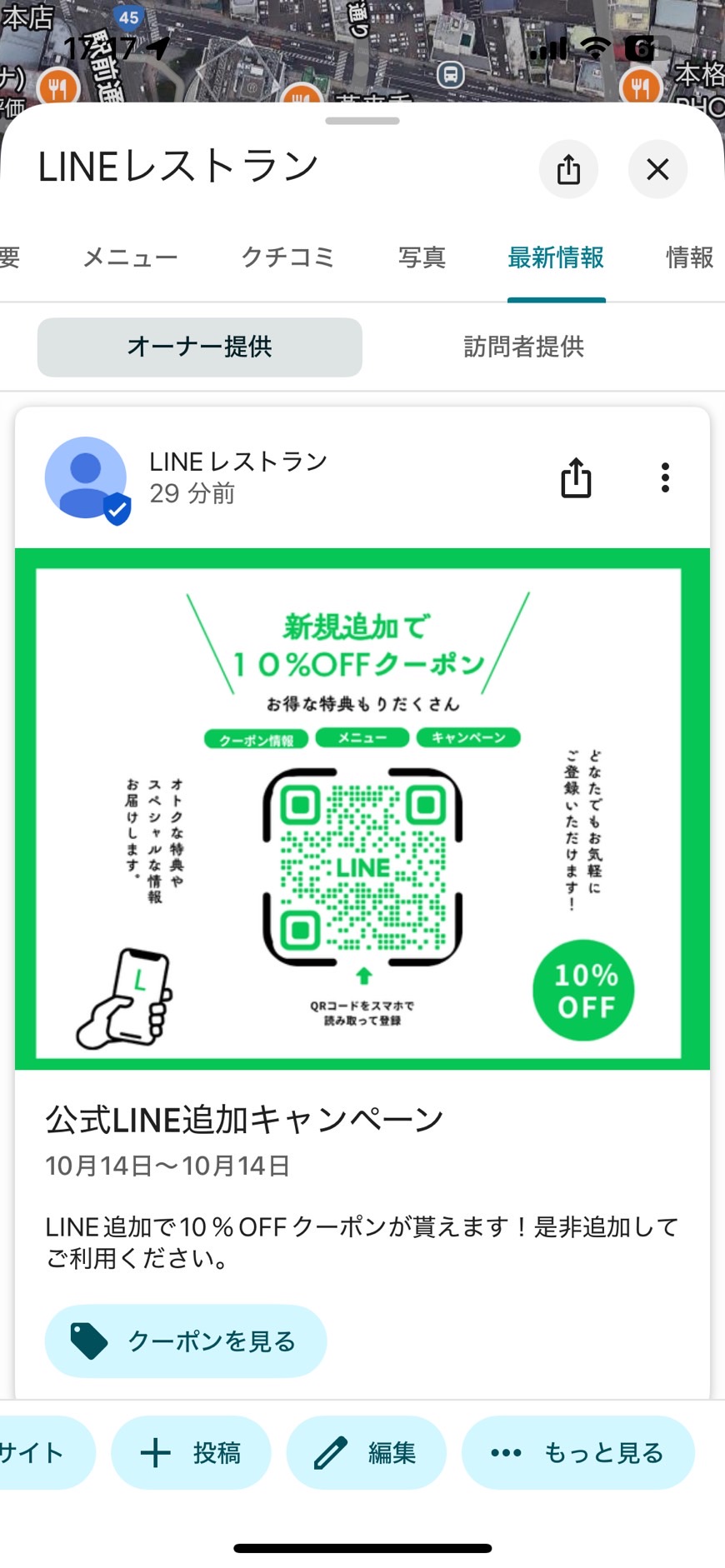Screen dimensions: 725x1568
Task: Switch to the メニュー tab
Action: click(x=130, y=257)
